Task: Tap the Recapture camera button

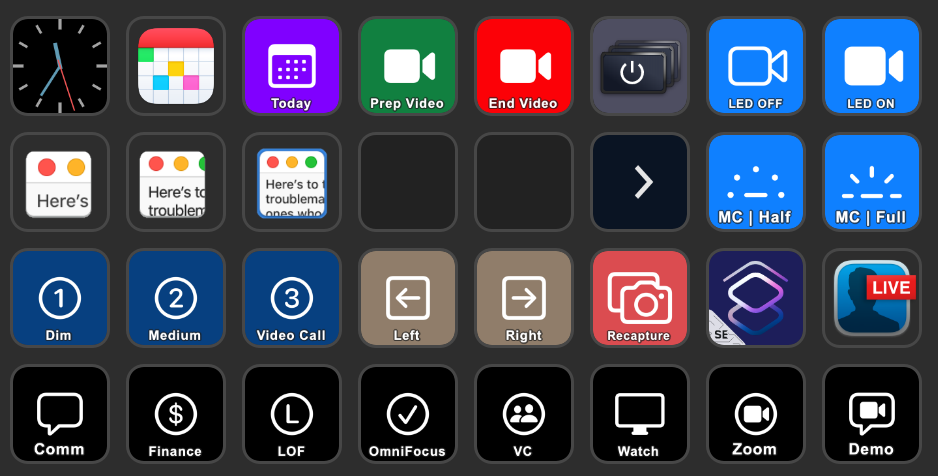Action: [640, 298]
